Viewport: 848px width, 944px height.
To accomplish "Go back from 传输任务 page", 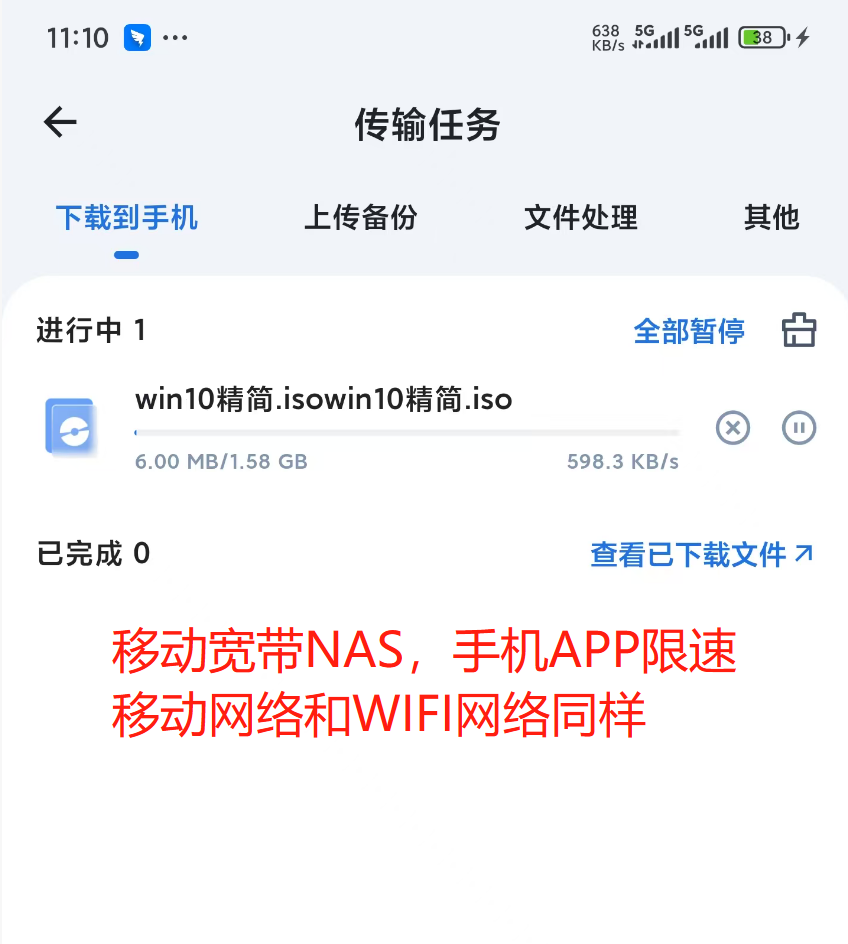I will (60, 123).
